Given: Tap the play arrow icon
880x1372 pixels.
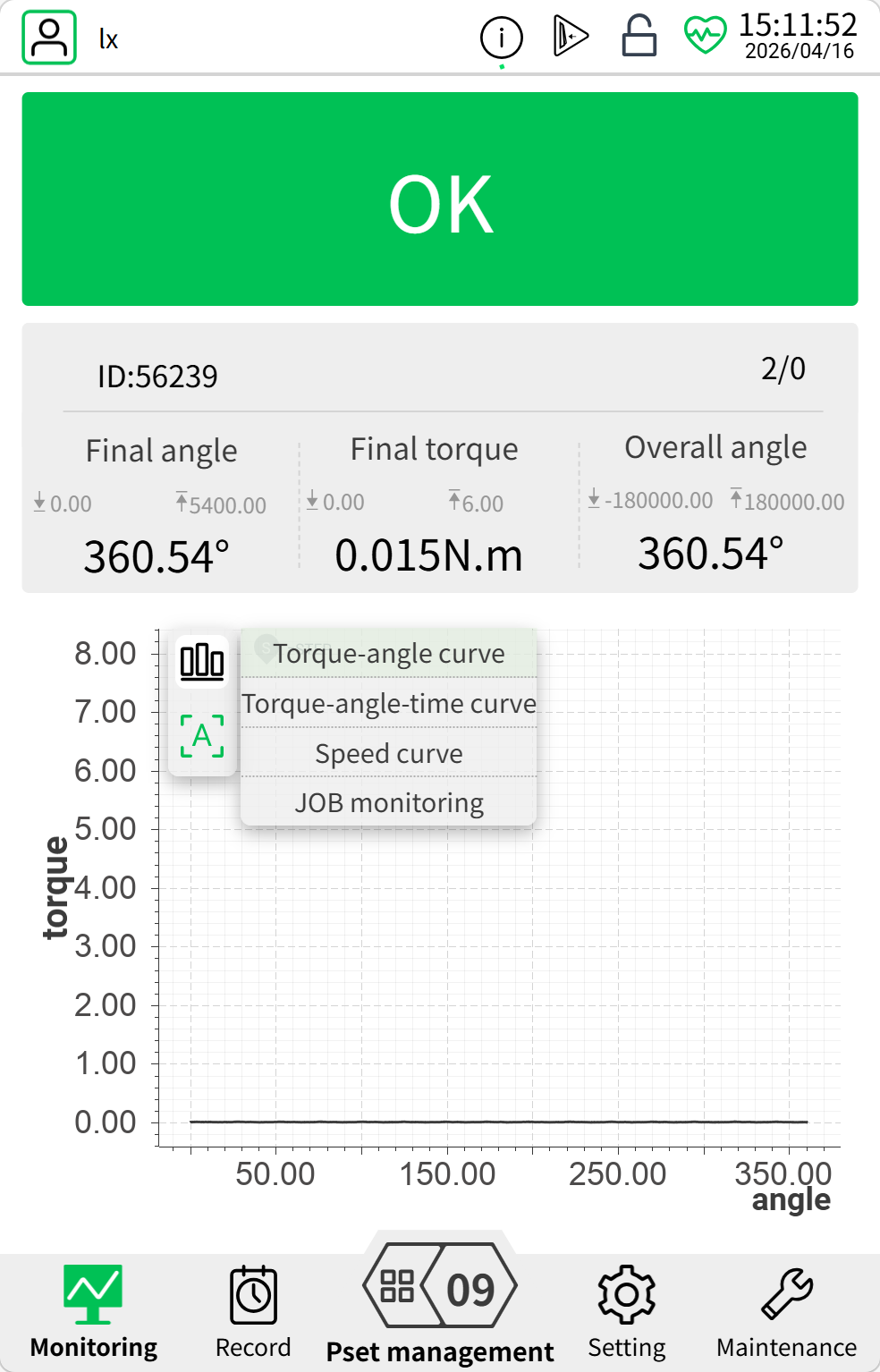Looking at the screenshot, I should pos(571,37).
